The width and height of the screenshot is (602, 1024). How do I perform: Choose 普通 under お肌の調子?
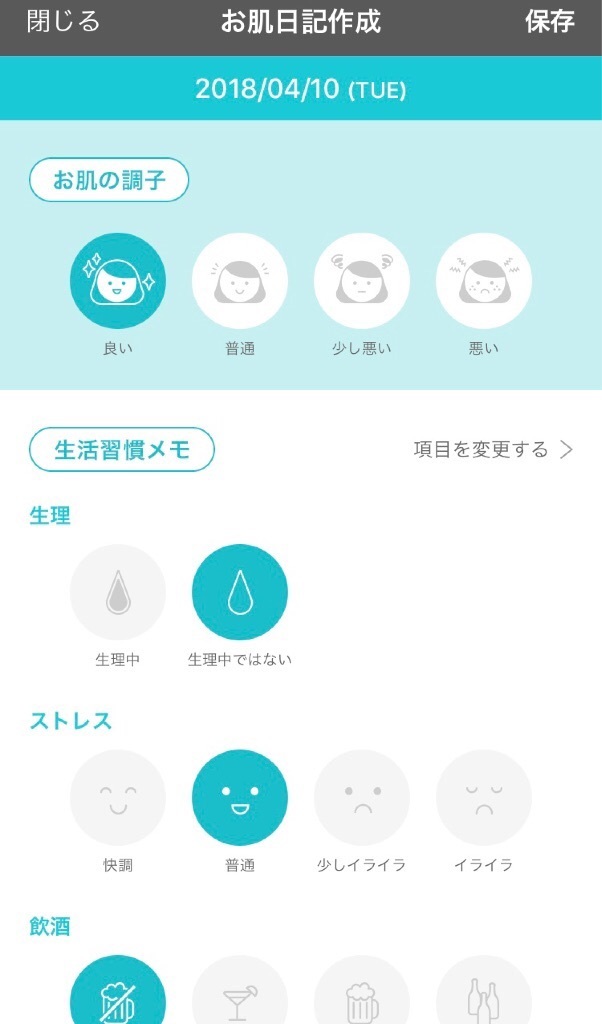tap(240, 281)
